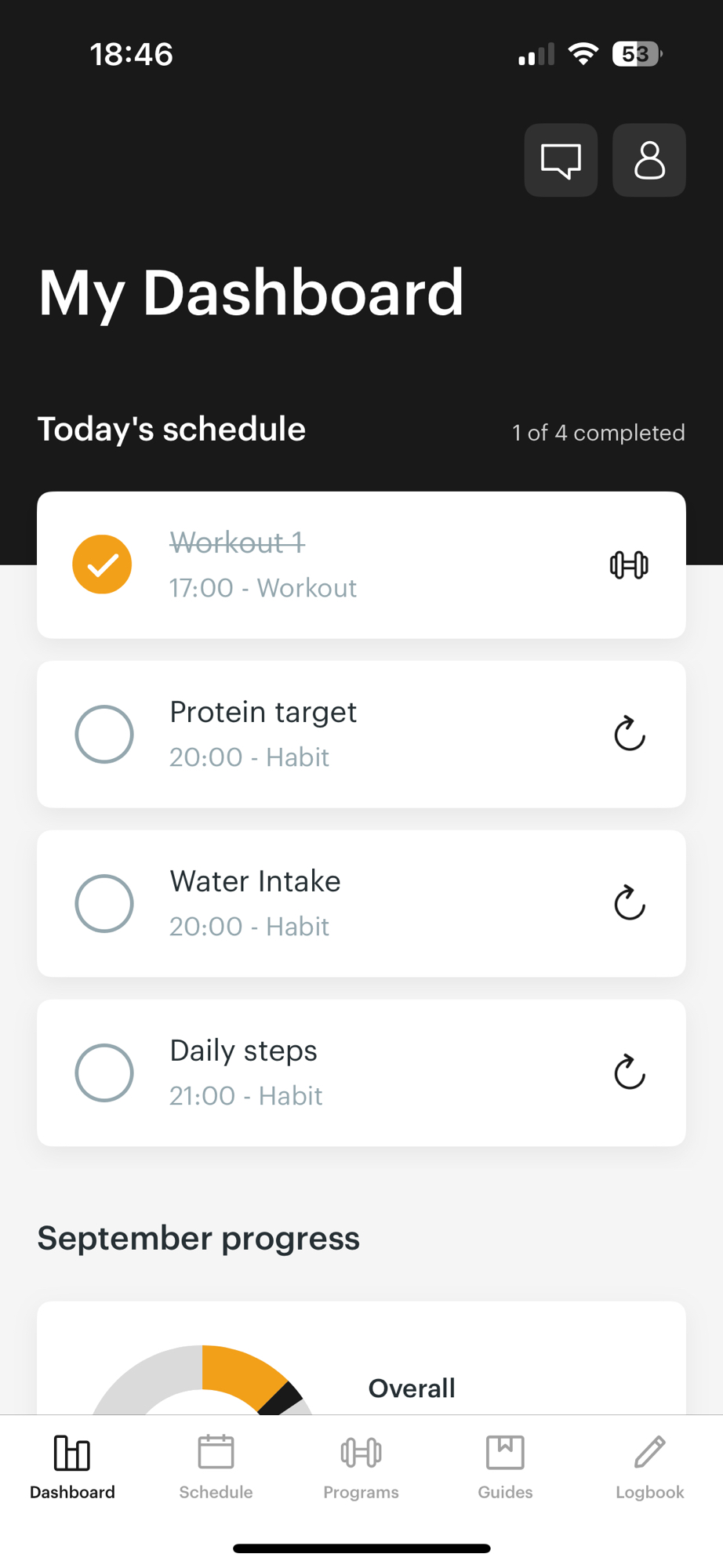Select the Dashboard tab
This screenshot has height=1568, width=723.
click(x=72, y=1466)
